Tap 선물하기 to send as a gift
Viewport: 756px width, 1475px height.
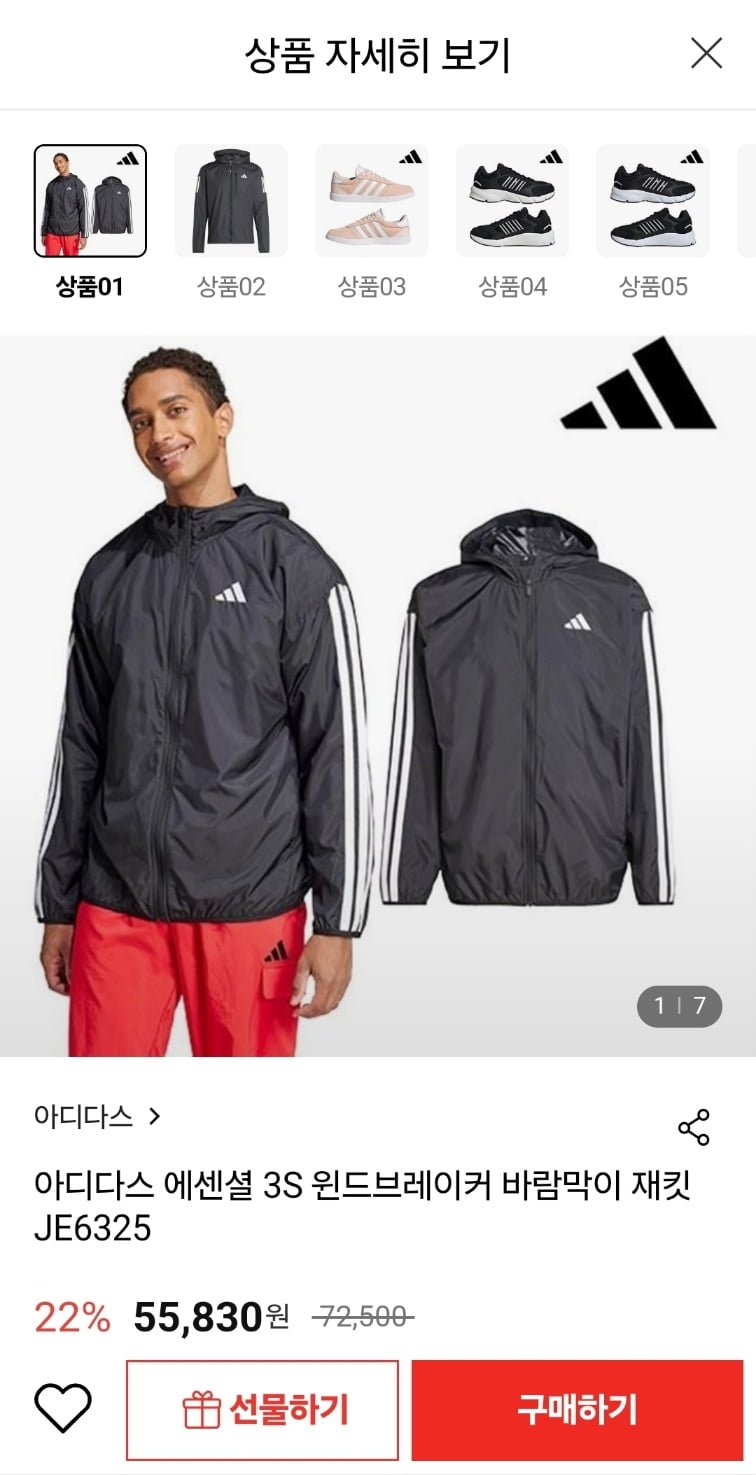pyautogui.click(x=262, y=1409)
